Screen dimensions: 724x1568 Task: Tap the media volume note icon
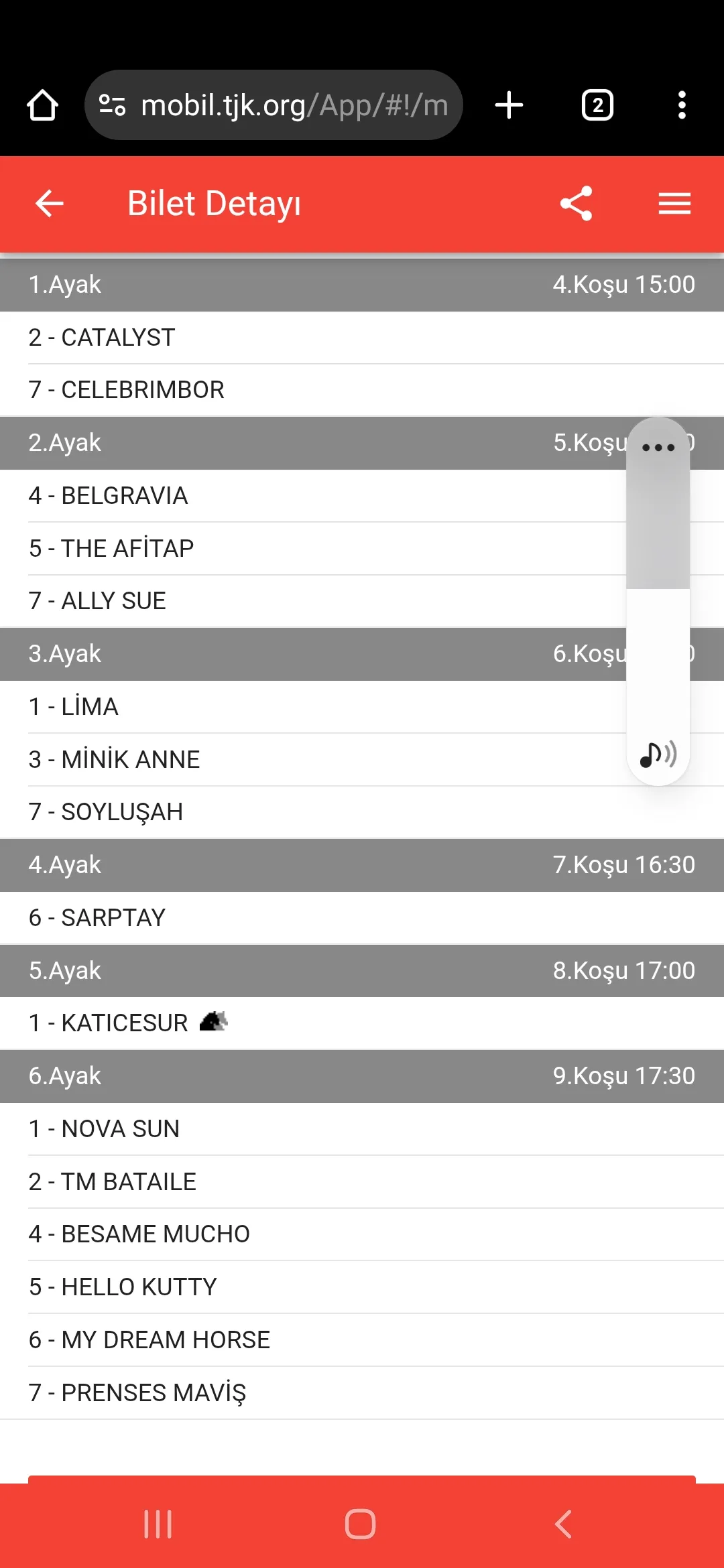coord(658,755)
